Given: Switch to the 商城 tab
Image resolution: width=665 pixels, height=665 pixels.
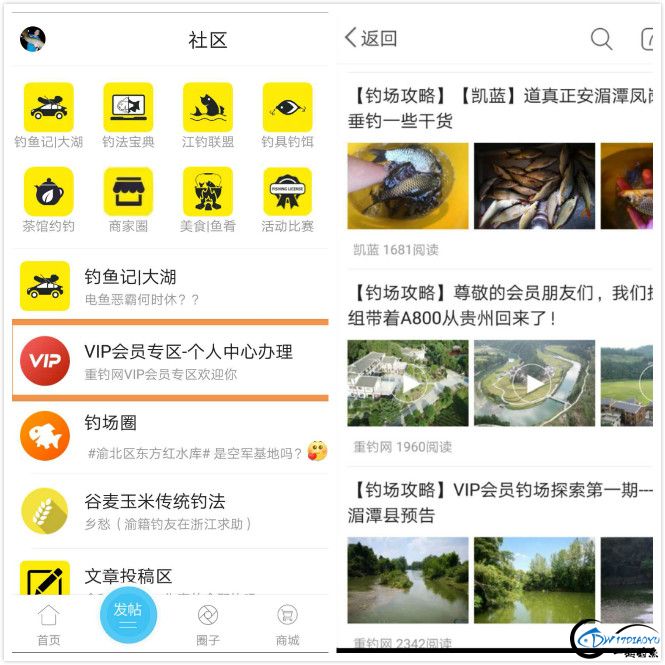Looking at the screenshot, I should [287, 624].
